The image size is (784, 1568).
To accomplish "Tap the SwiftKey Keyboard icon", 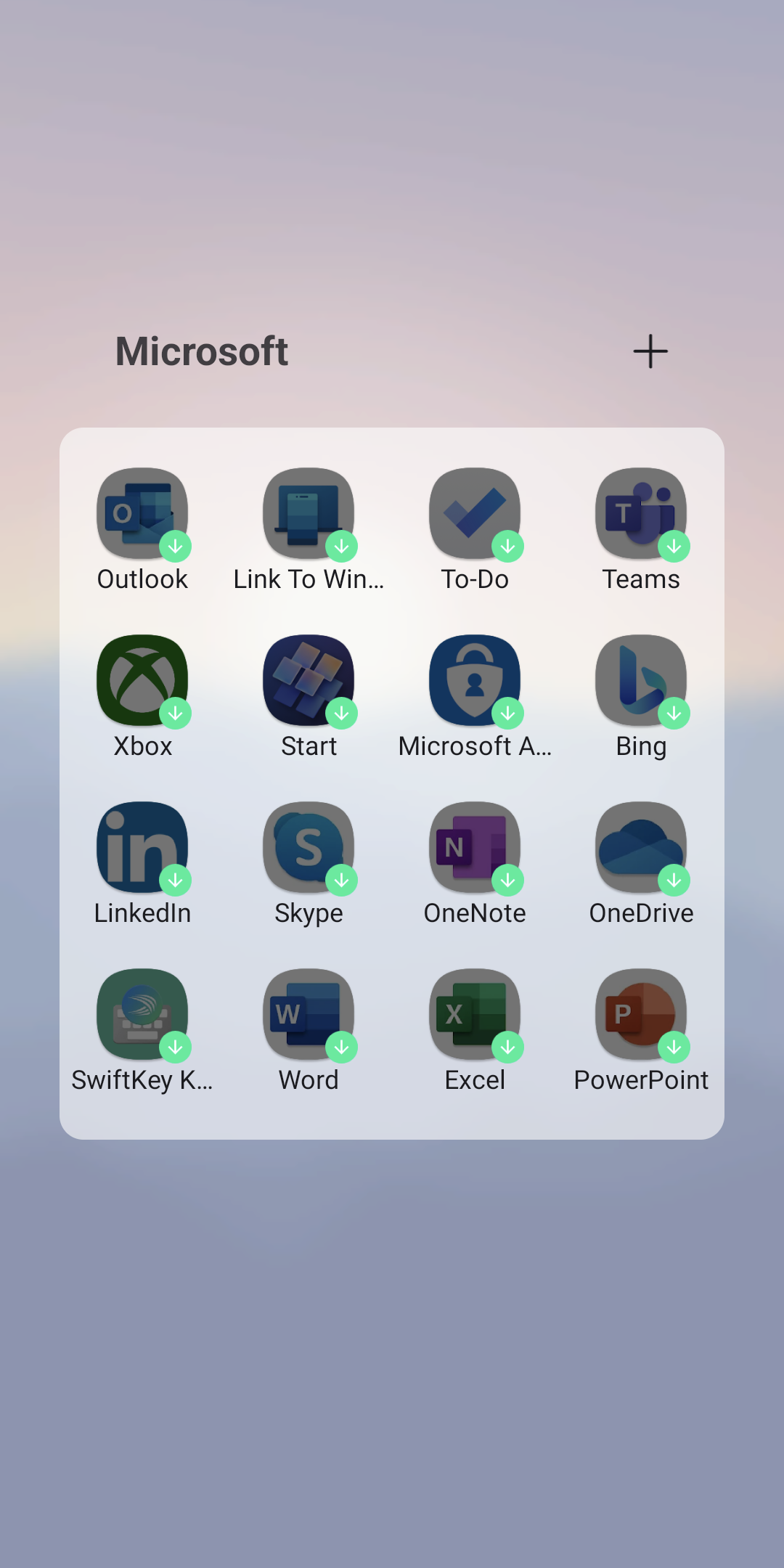I will [x=142, y=1014].
